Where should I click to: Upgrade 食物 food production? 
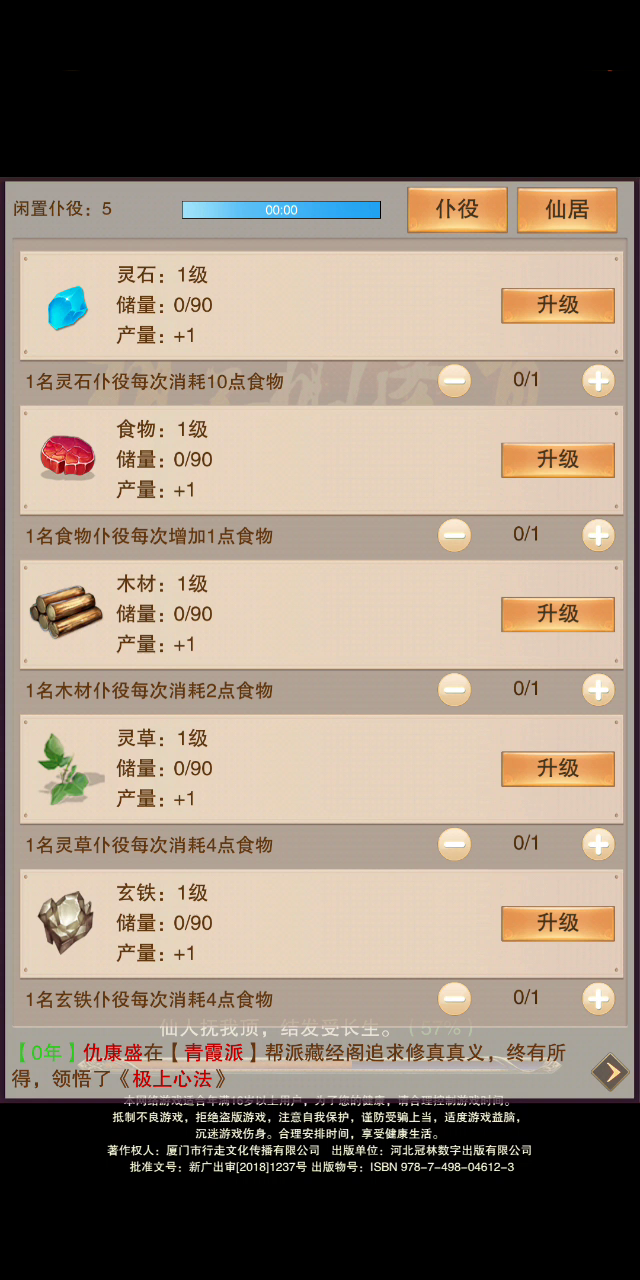(x=558, y=459)
